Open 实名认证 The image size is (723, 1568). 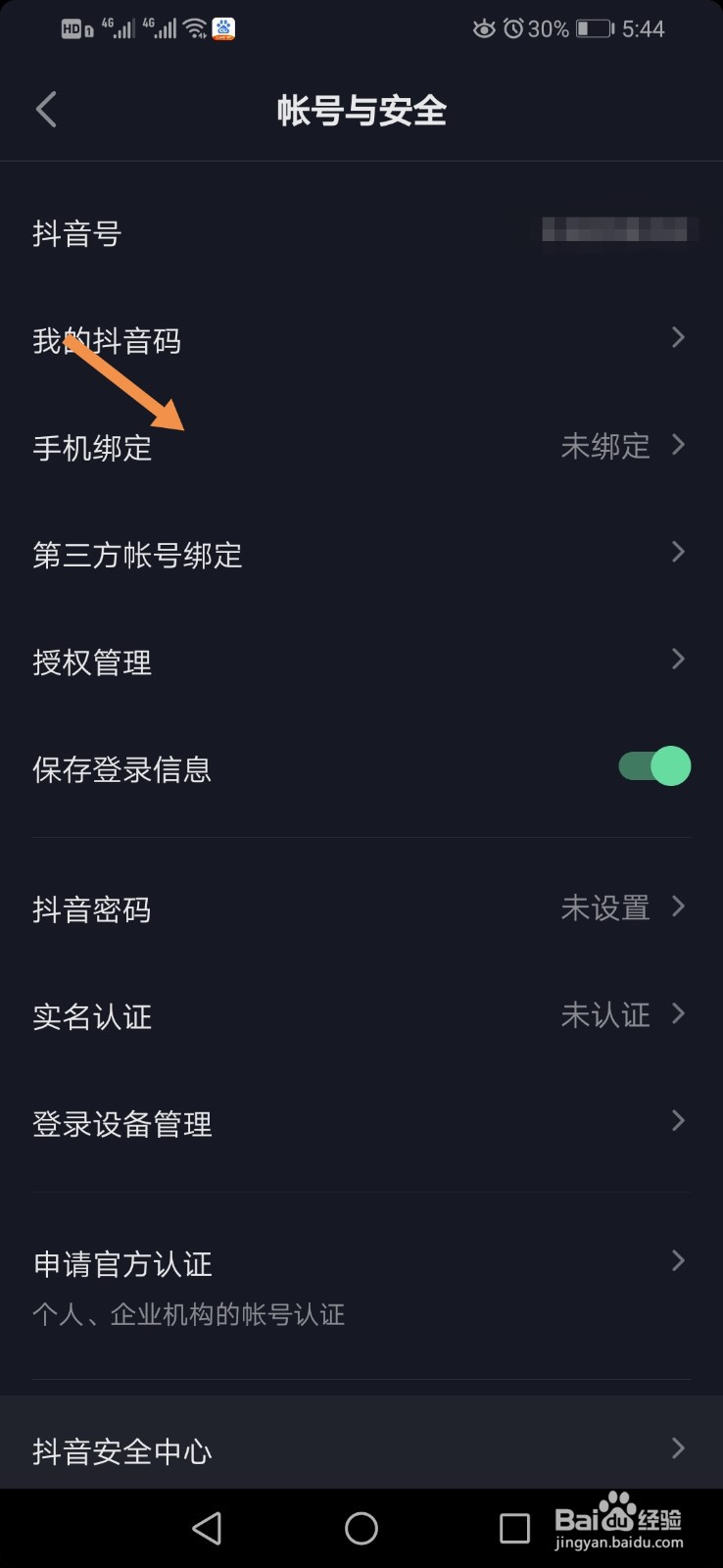361,1015
